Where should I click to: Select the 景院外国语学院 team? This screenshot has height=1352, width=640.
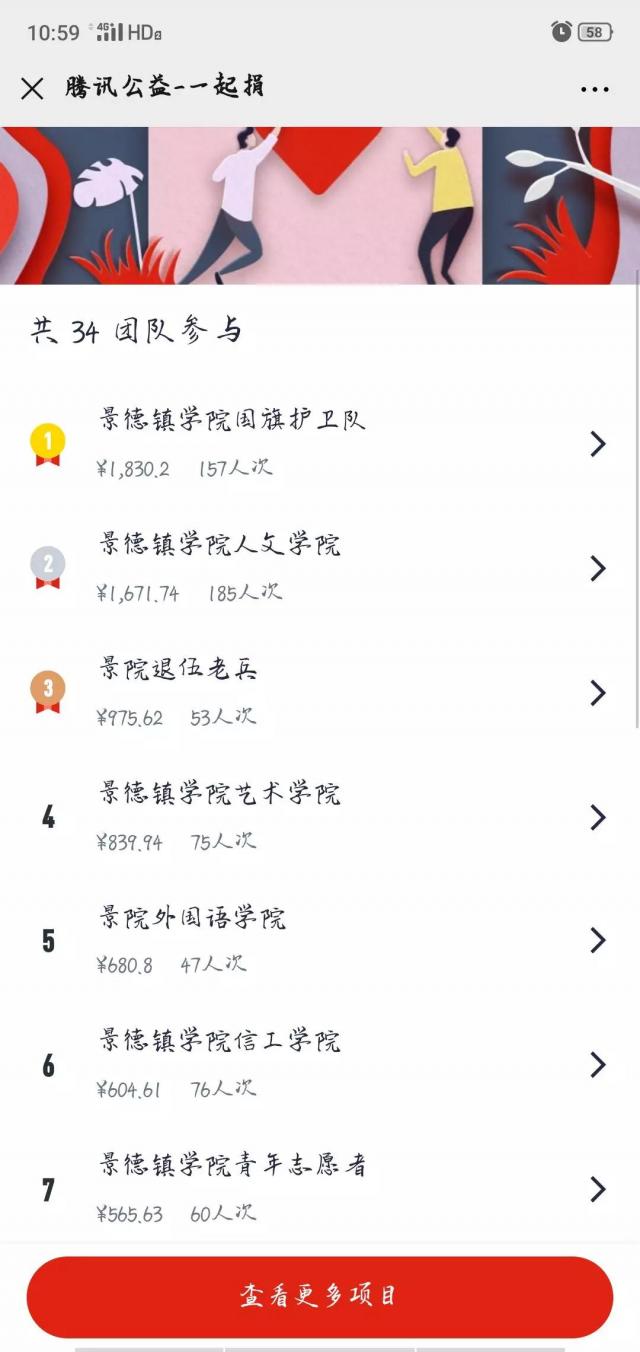point(320,940)
